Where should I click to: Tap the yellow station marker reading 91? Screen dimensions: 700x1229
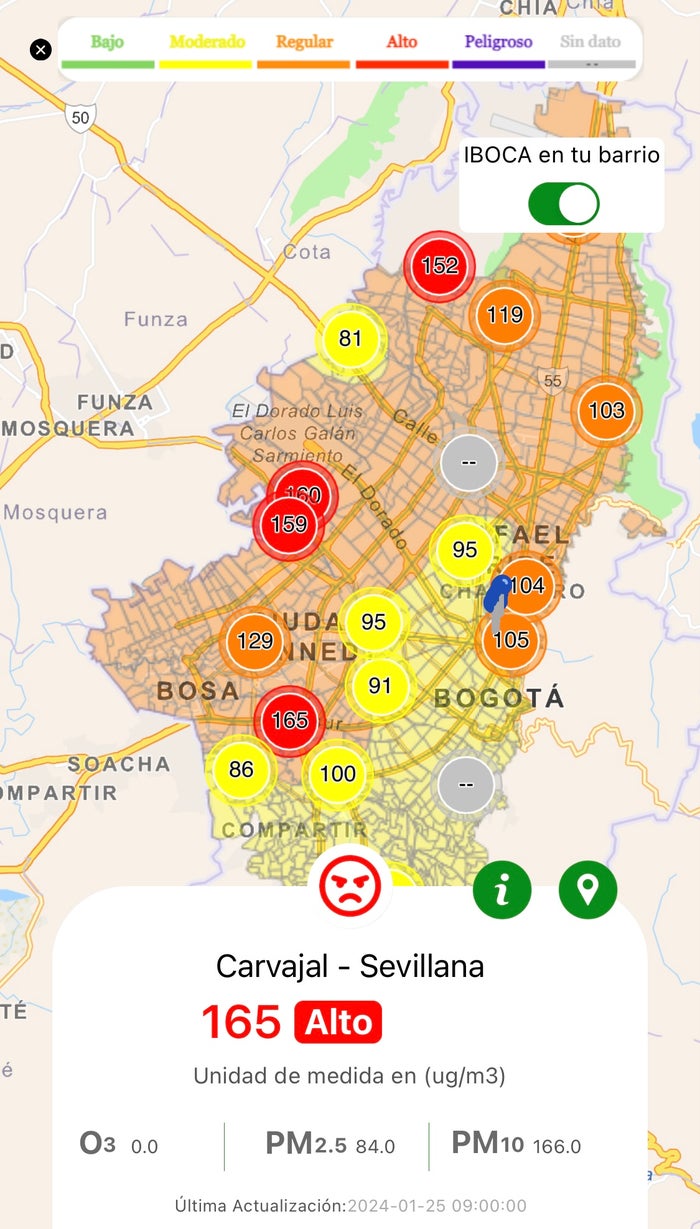coord(380,686)
